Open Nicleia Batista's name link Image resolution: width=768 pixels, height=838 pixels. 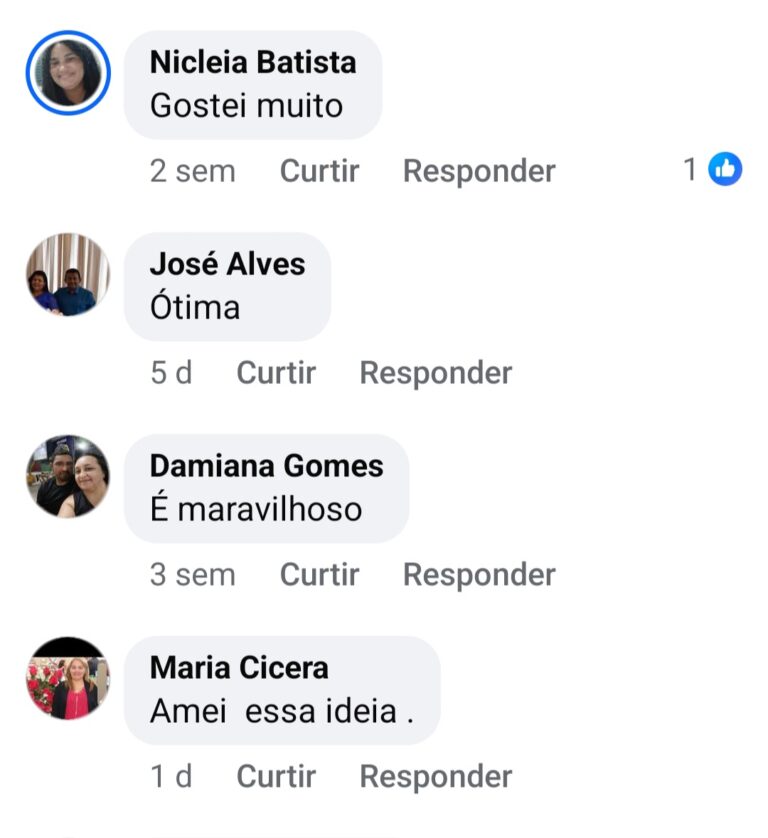click(253, 62)
